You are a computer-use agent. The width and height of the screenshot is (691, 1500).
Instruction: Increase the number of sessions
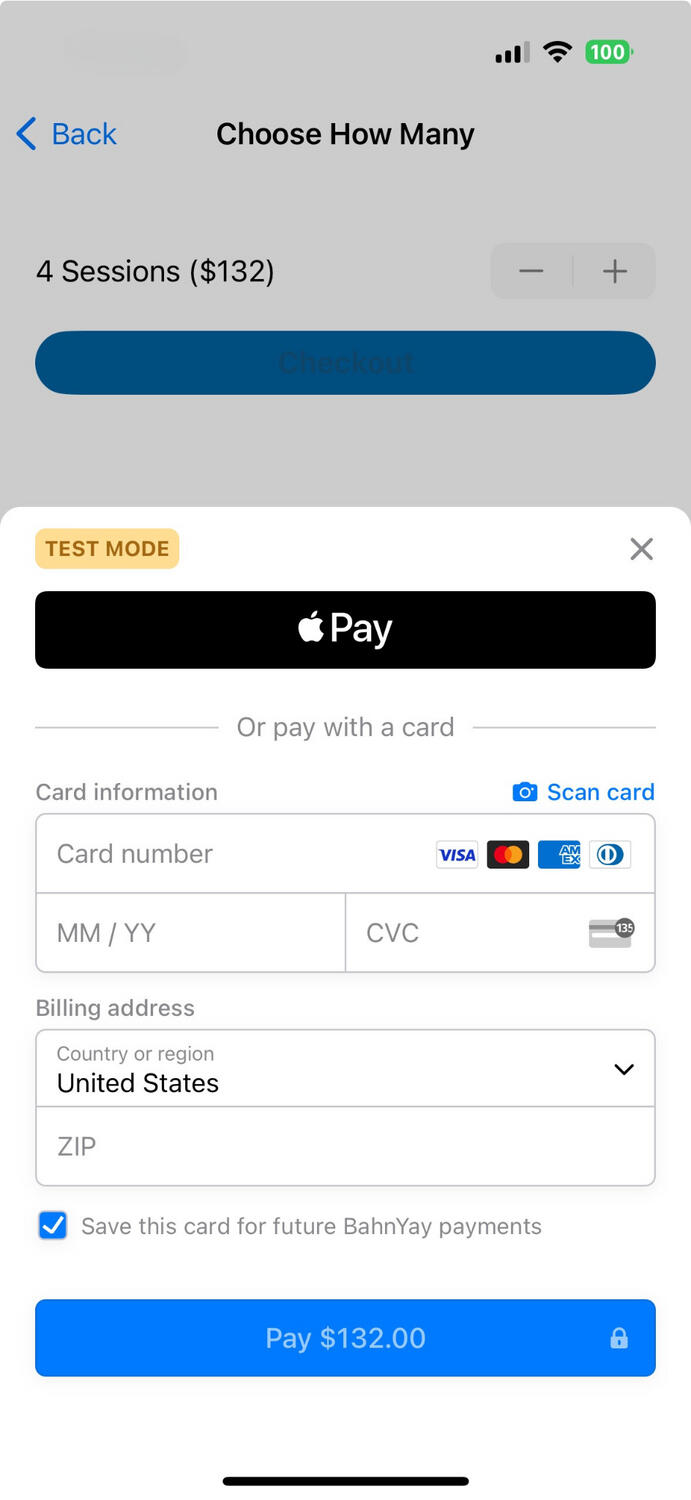tap(615, 271)
